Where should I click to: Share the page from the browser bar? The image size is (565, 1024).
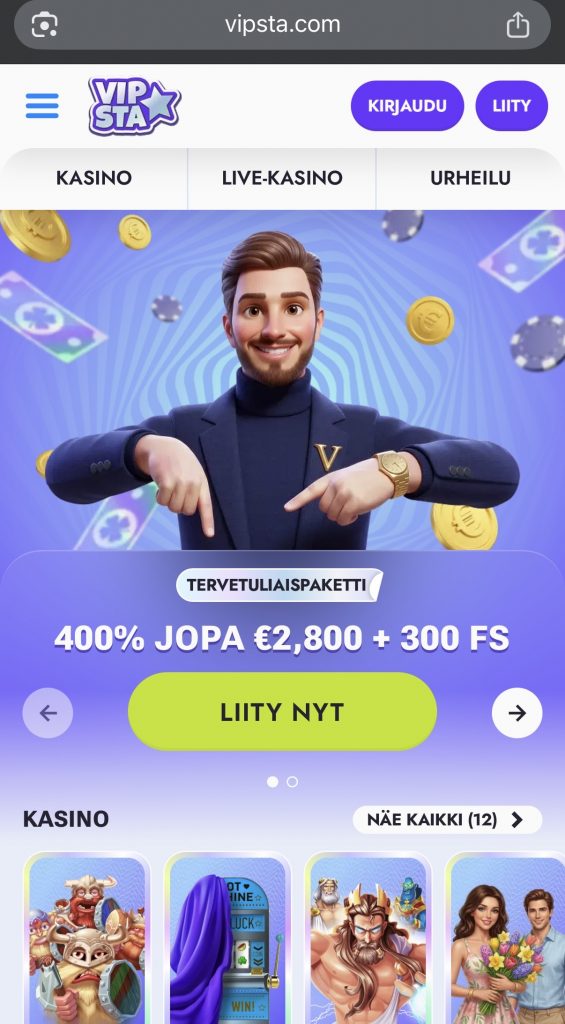click(x=517, y=25)
